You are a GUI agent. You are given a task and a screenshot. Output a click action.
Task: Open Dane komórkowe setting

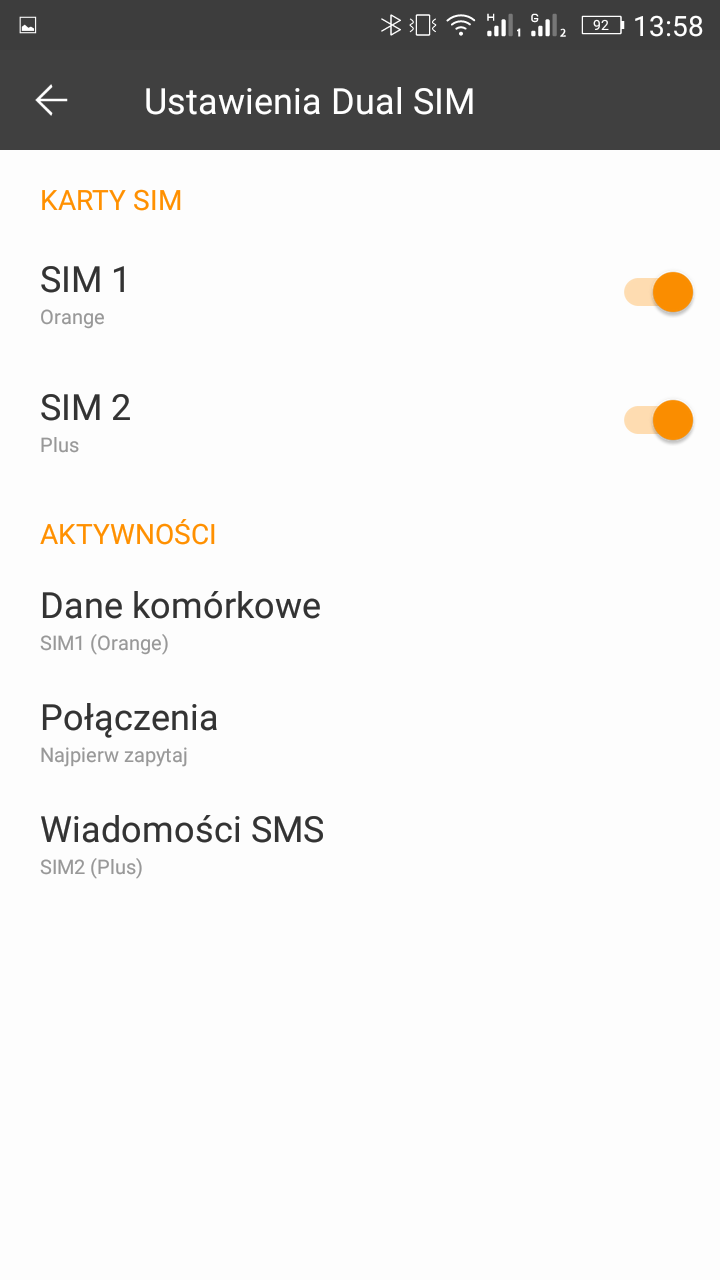(x=180, y=621)
